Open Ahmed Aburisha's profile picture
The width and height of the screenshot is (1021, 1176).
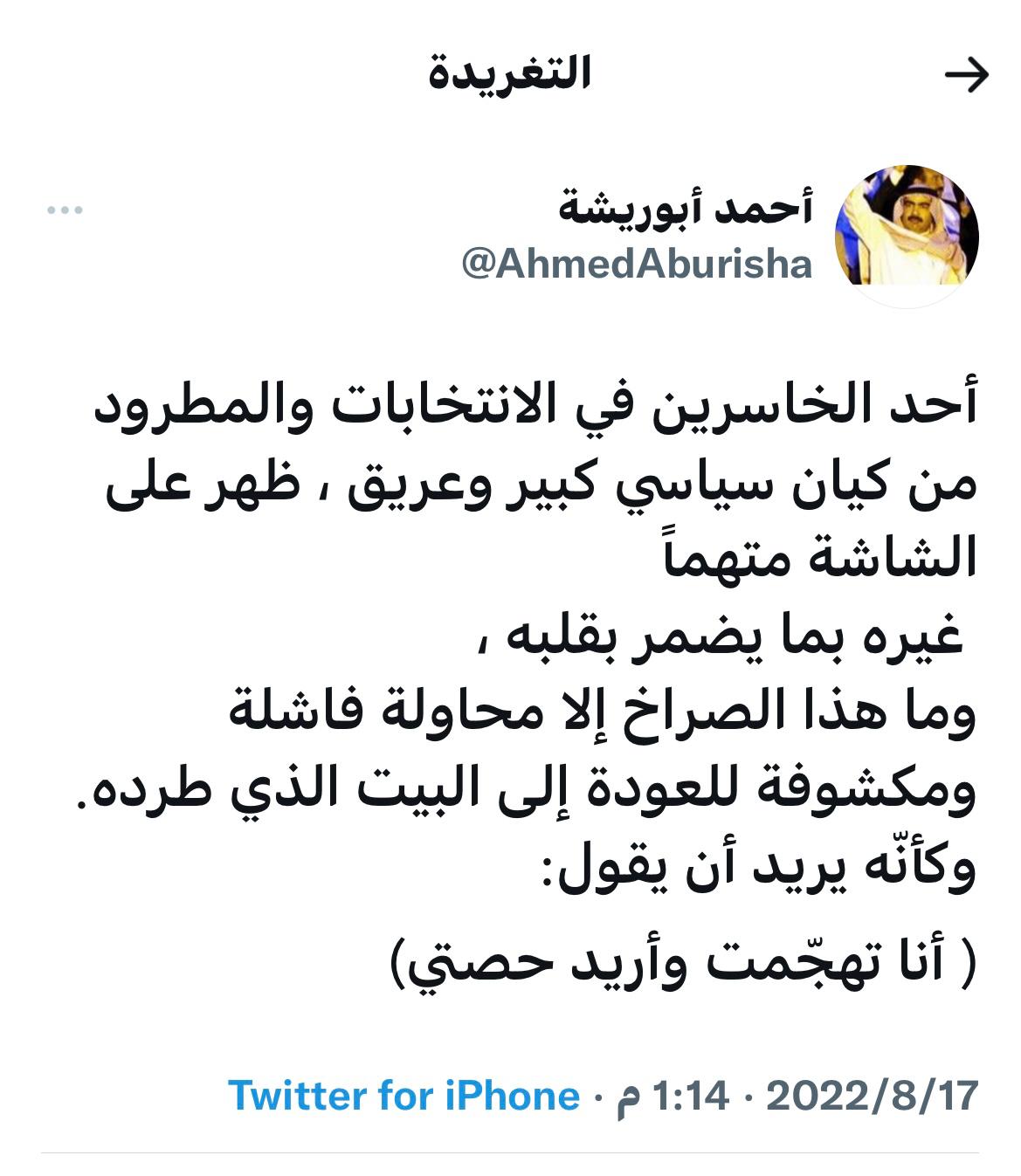pos(907,237)
